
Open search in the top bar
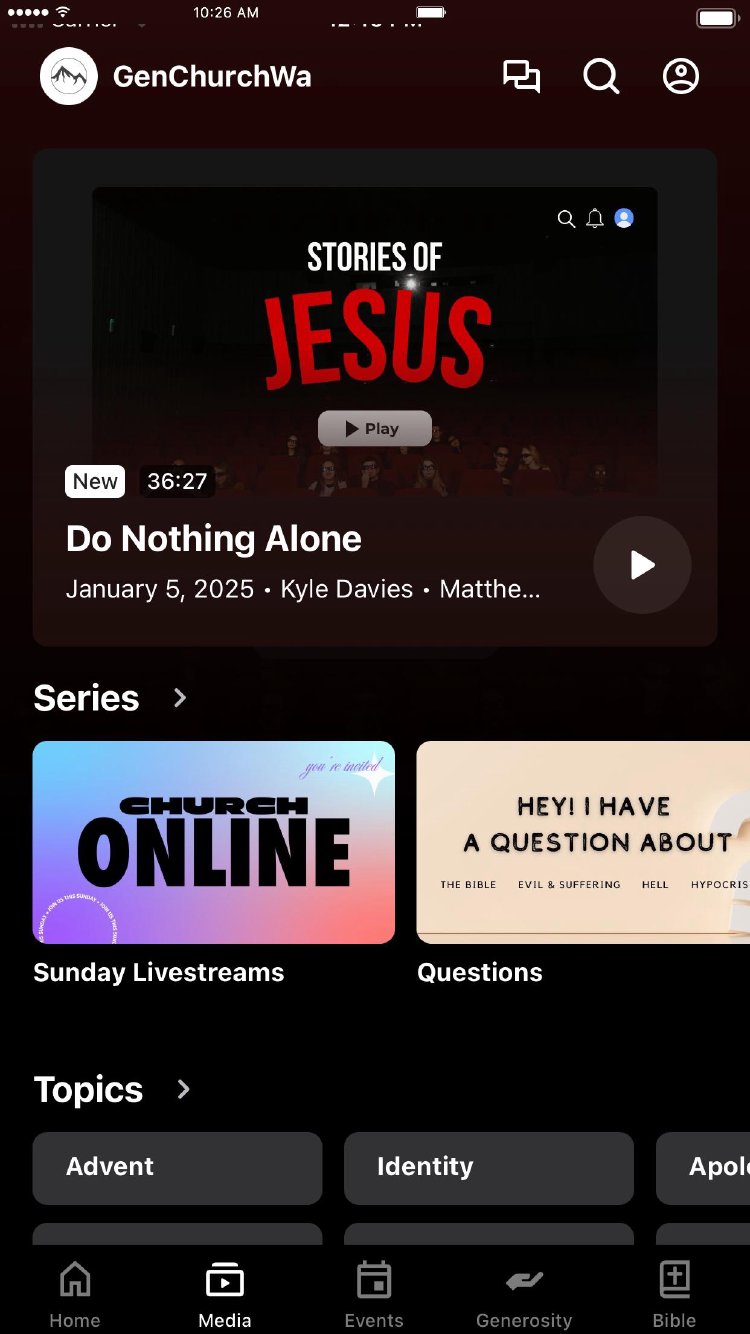point(601,77)
